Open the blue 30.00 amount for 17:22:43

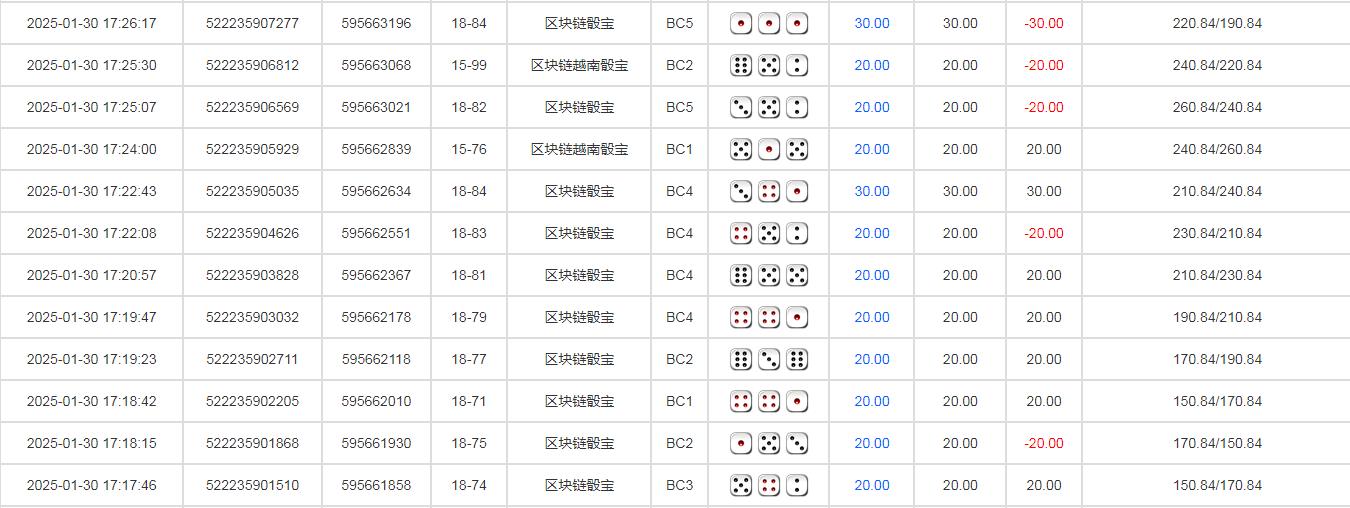tap(871, 191)
